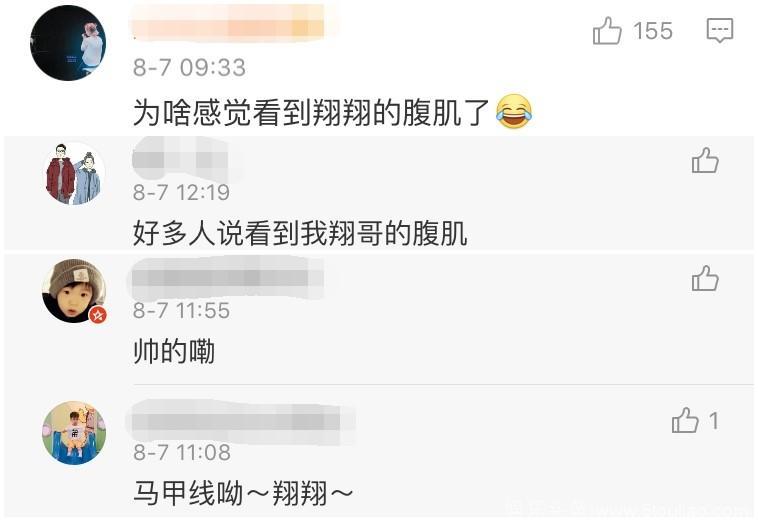
Task: Open avatar of the 8-7 12:19 commenter
Action: (74, 174)
